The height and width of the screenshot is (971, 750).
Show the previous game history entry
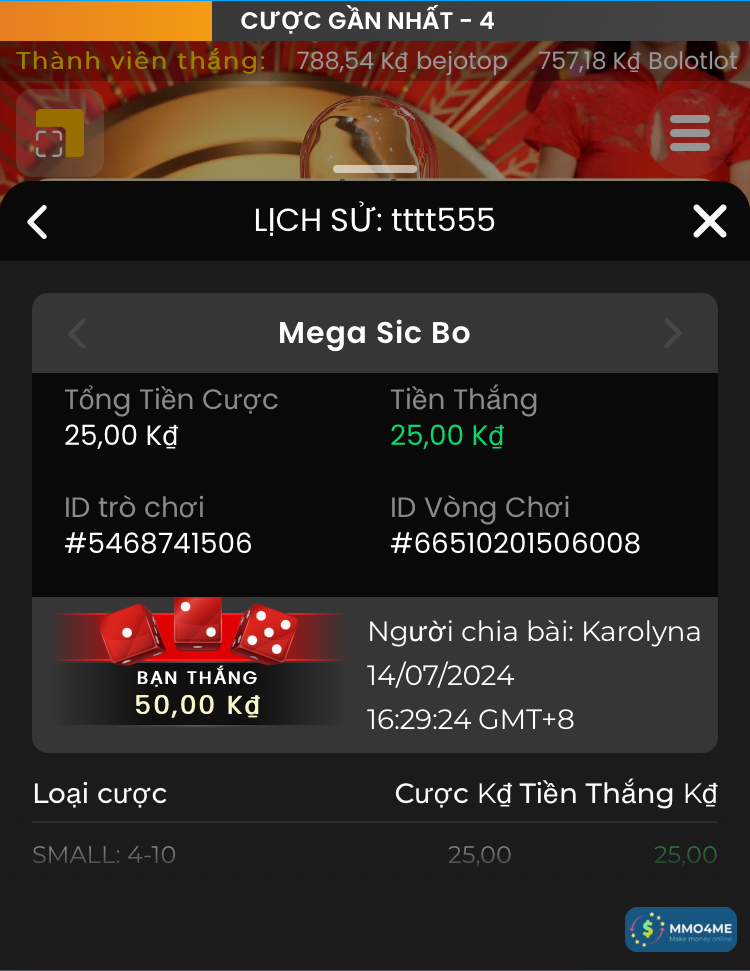pos(77,334)
